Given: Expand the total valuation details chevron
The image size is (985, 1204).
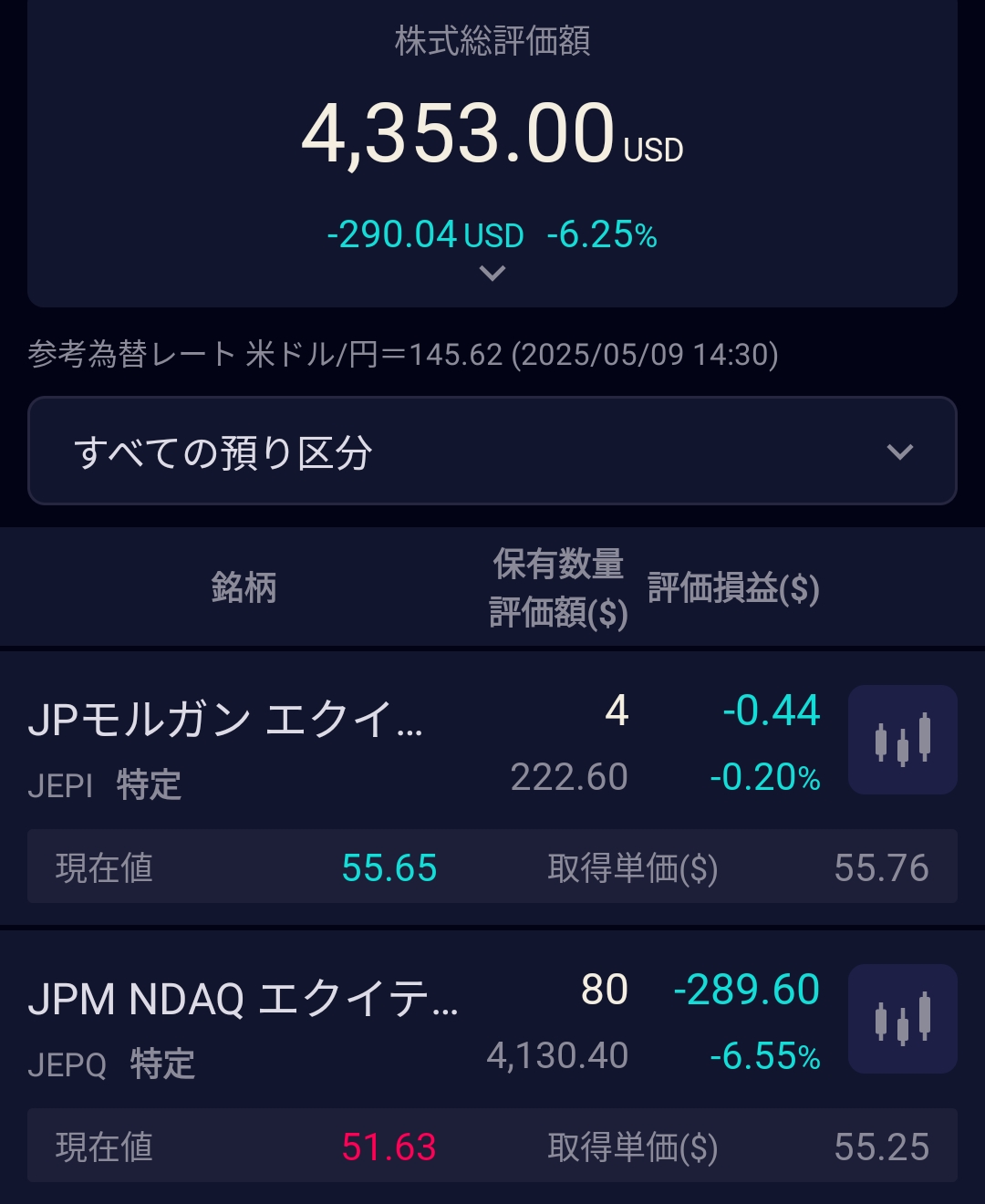Looking at the screenshot, I should (493, 274).
